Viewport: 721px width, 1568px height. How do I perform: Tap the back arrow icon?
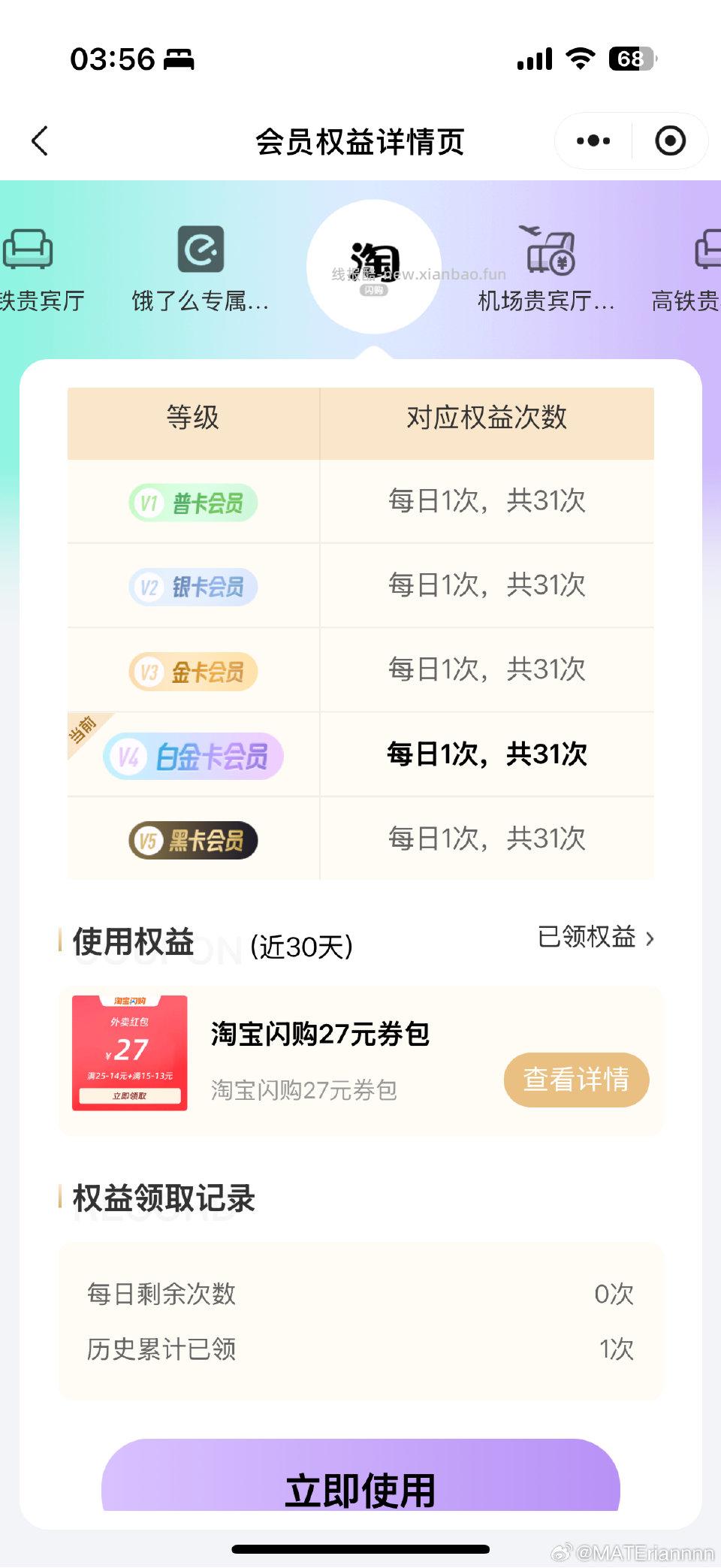[39, 140]
